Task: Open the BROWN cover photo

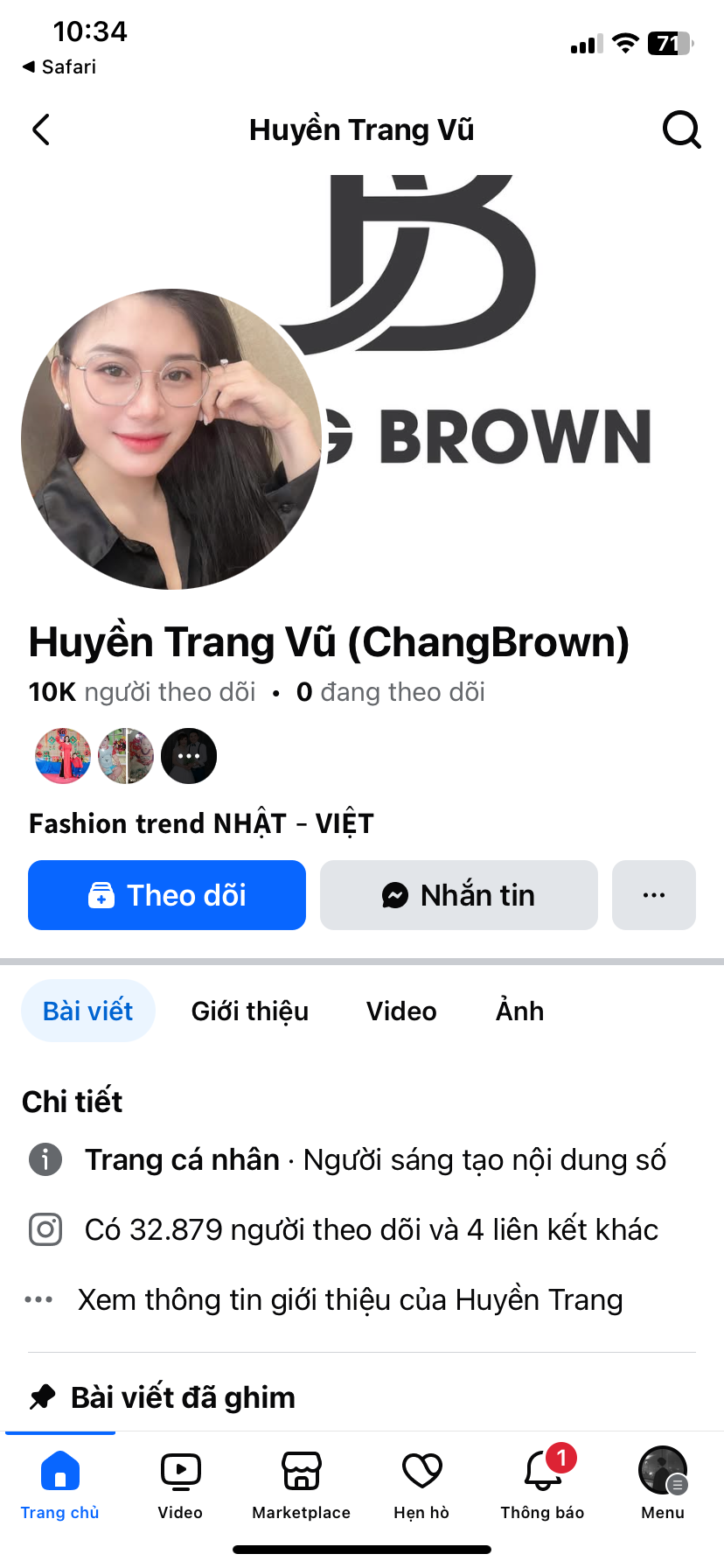Action: pyautogui.click(x=516, y=350)
